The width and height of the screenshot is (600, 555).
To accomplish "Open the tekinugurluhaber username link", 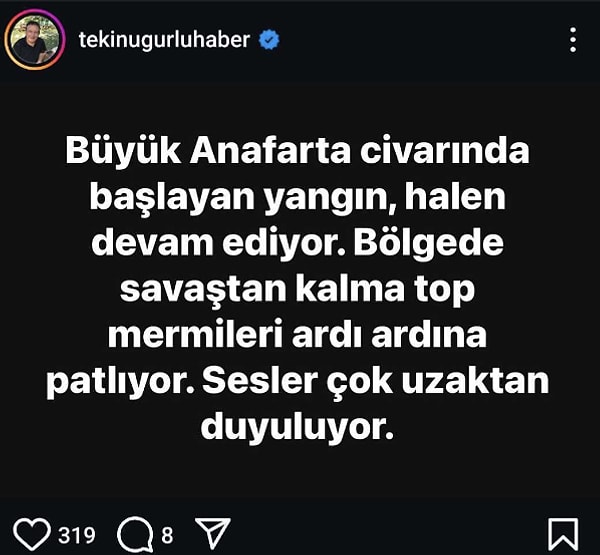I will pyautogui.click(x=164, y=40).
